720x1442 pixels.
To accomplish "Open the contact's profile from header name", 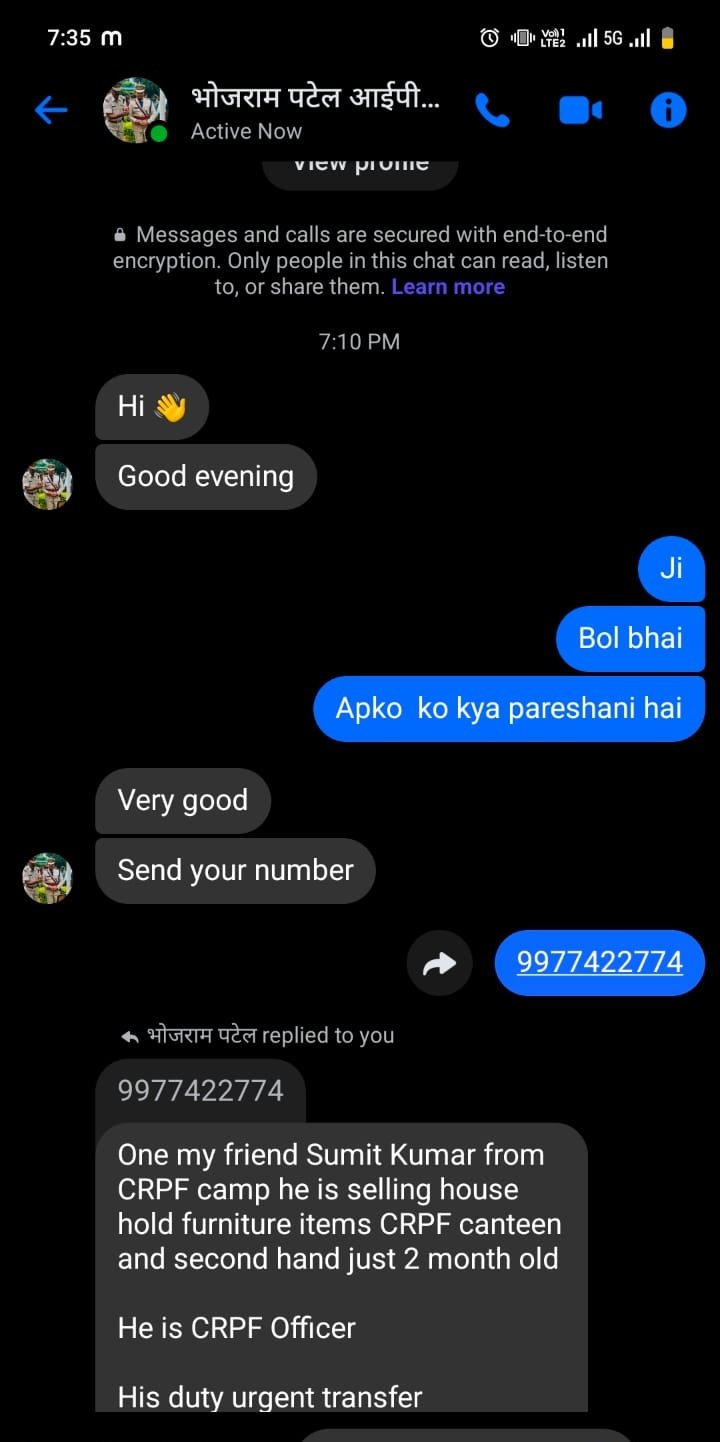I will pos(314,99).
